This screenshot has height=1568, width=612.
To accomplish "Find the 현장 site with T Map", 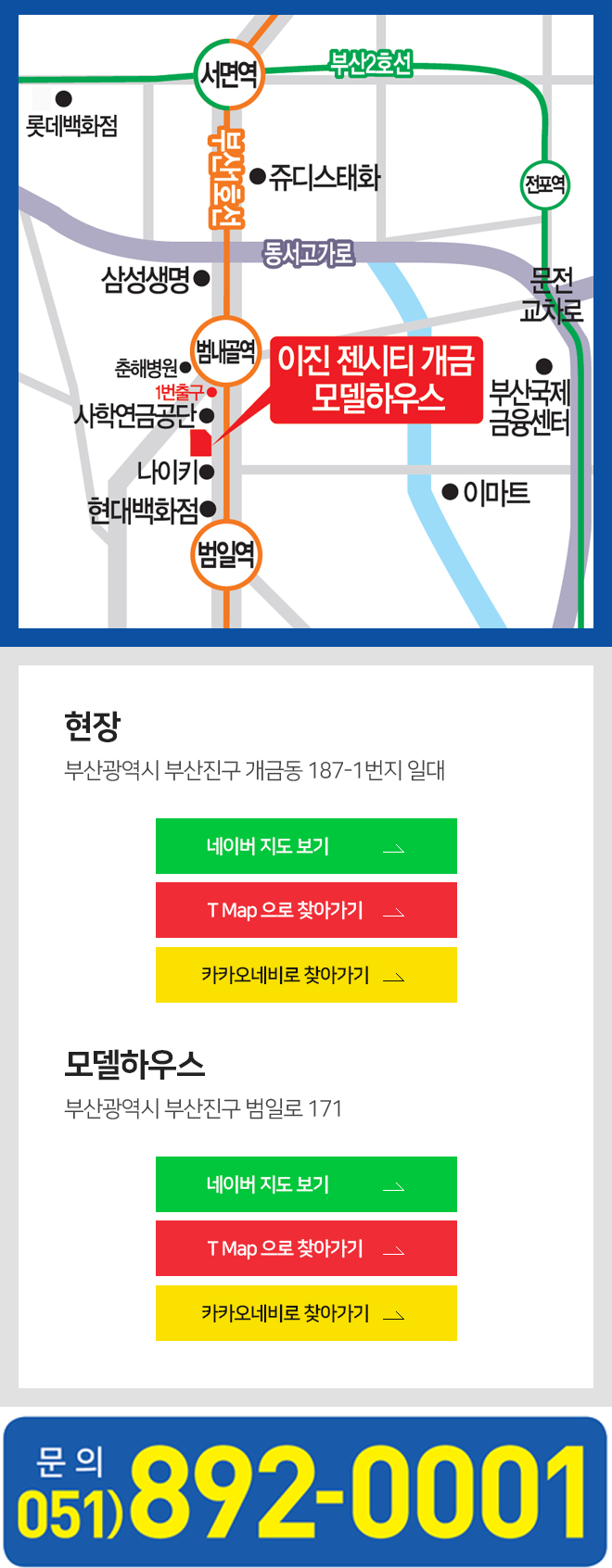I will pos(306,910).
